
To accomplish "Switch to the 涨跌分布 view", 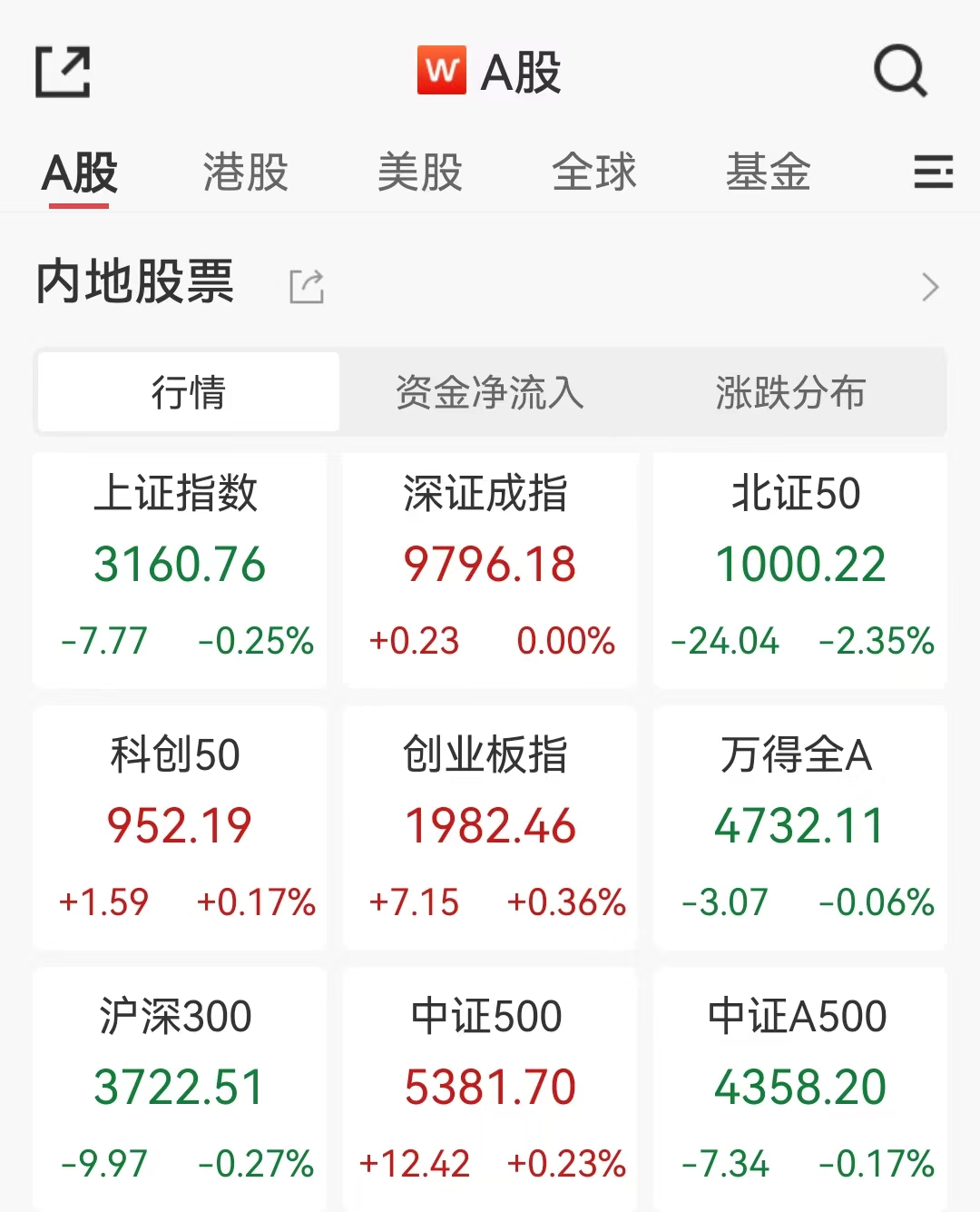I will pyautogui.click(x=789, y=392).
